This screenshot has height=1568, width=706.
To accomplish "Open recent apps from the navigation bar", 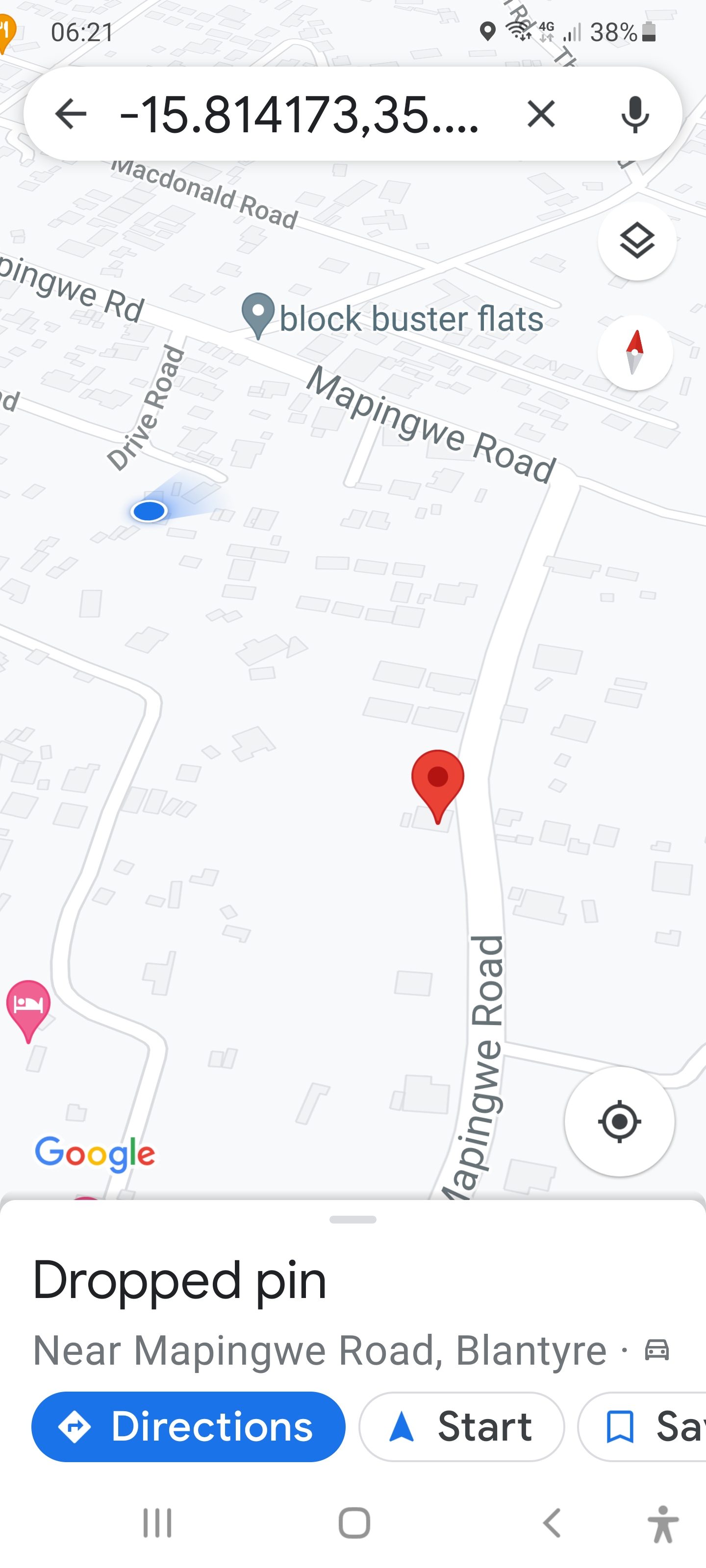I will (x=157, y=1523).
